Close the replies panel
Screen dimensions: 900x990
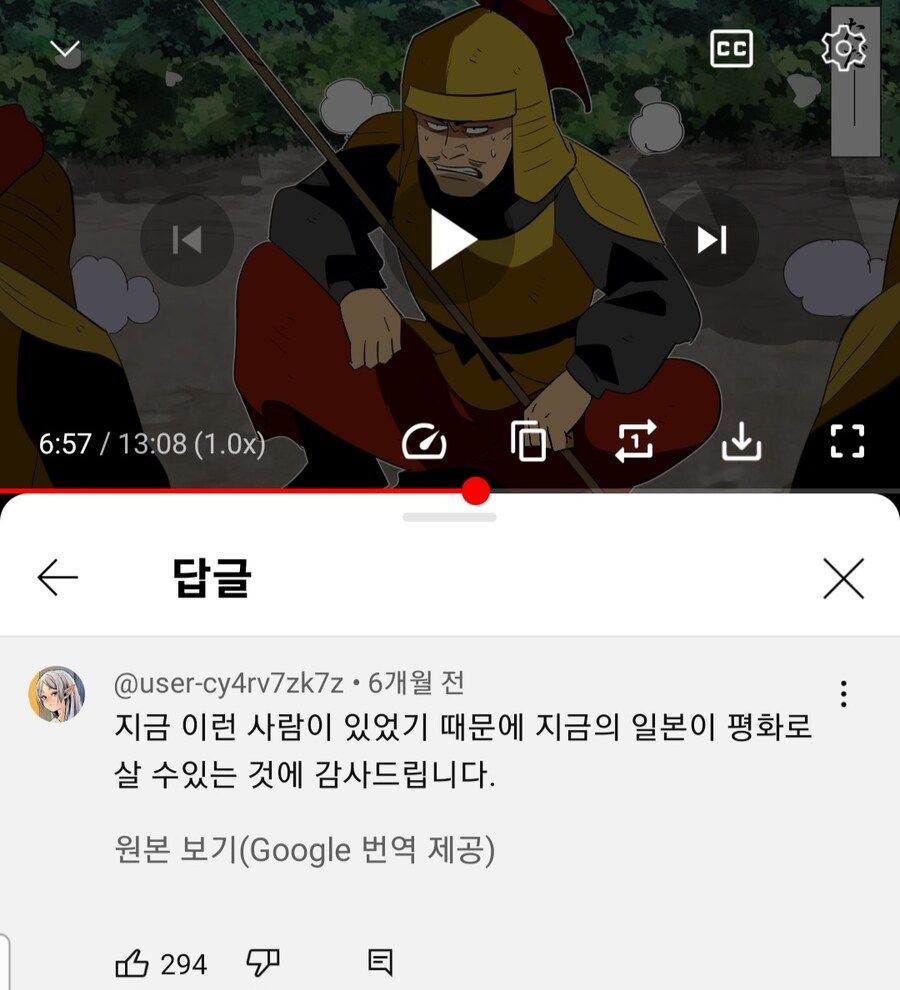(x=843, y=578)
